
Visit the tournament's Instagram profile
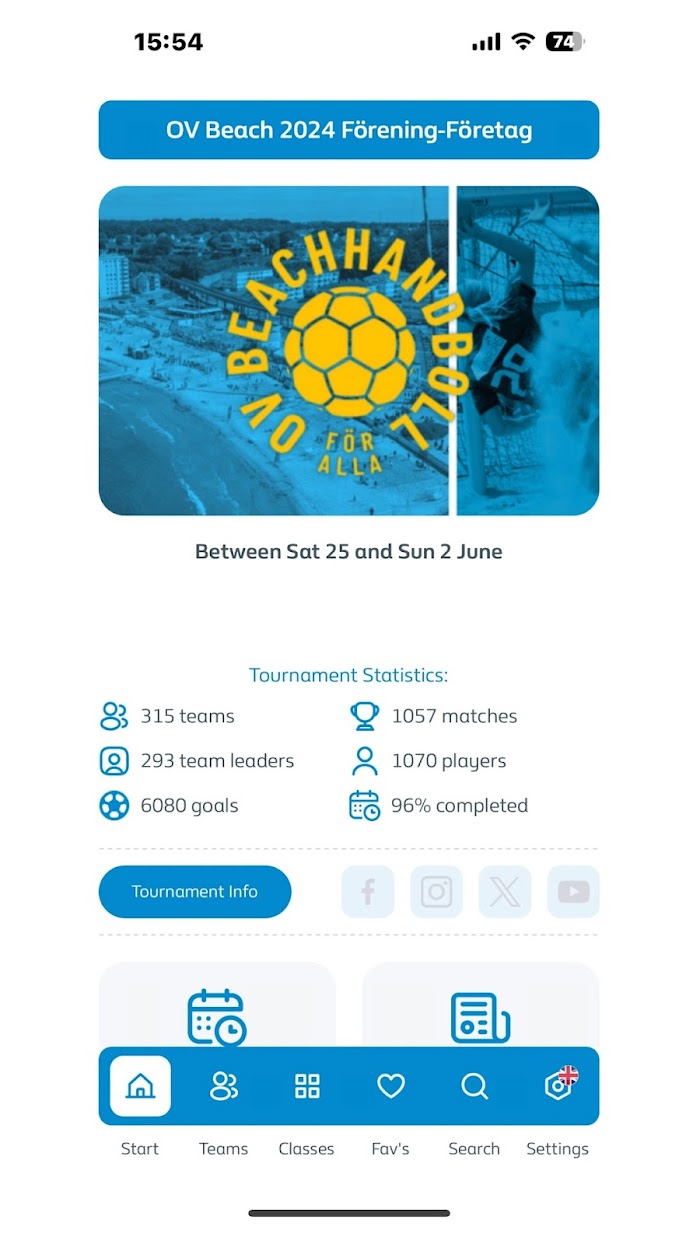tap(436, 891)
